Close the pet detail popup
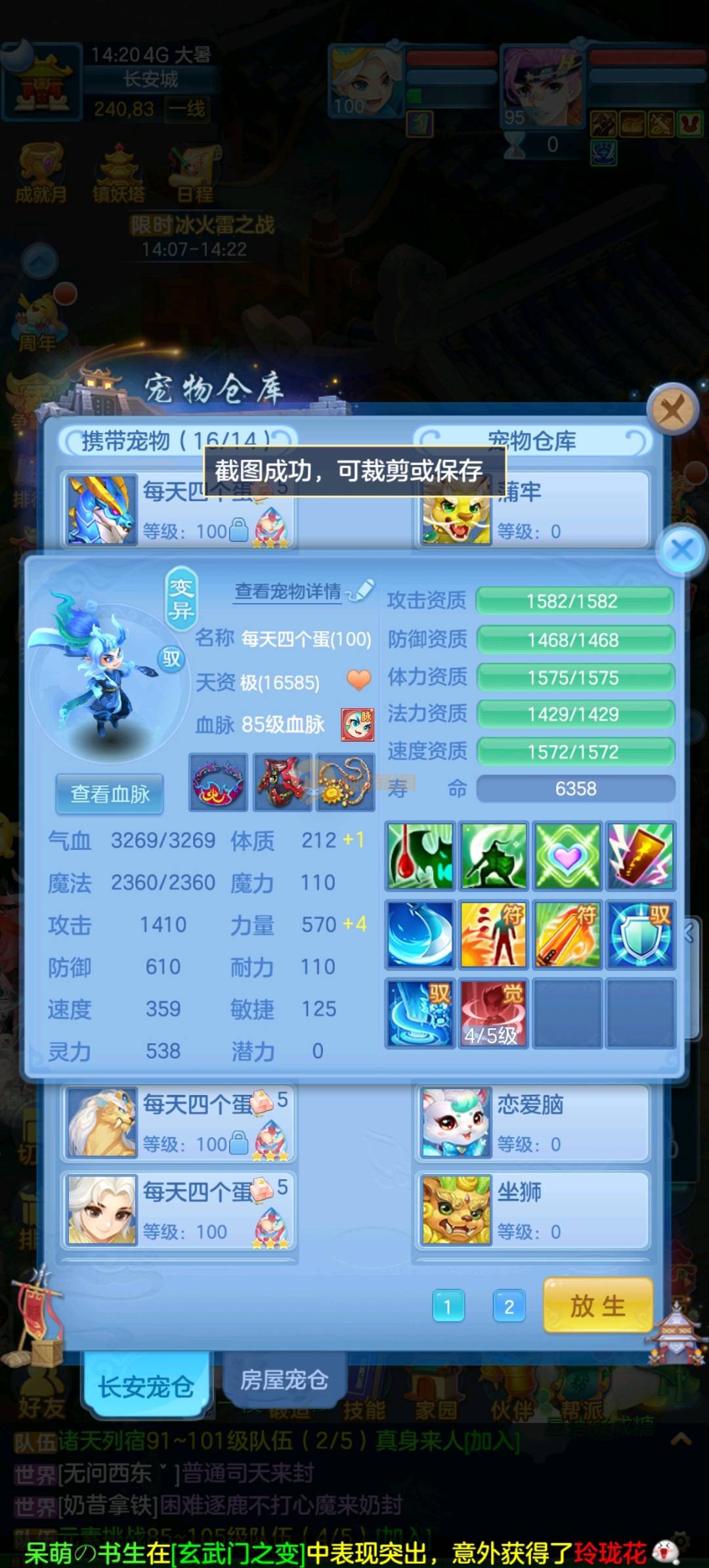The width and height of the screenshot is (709, 1568). click(682, 550)
